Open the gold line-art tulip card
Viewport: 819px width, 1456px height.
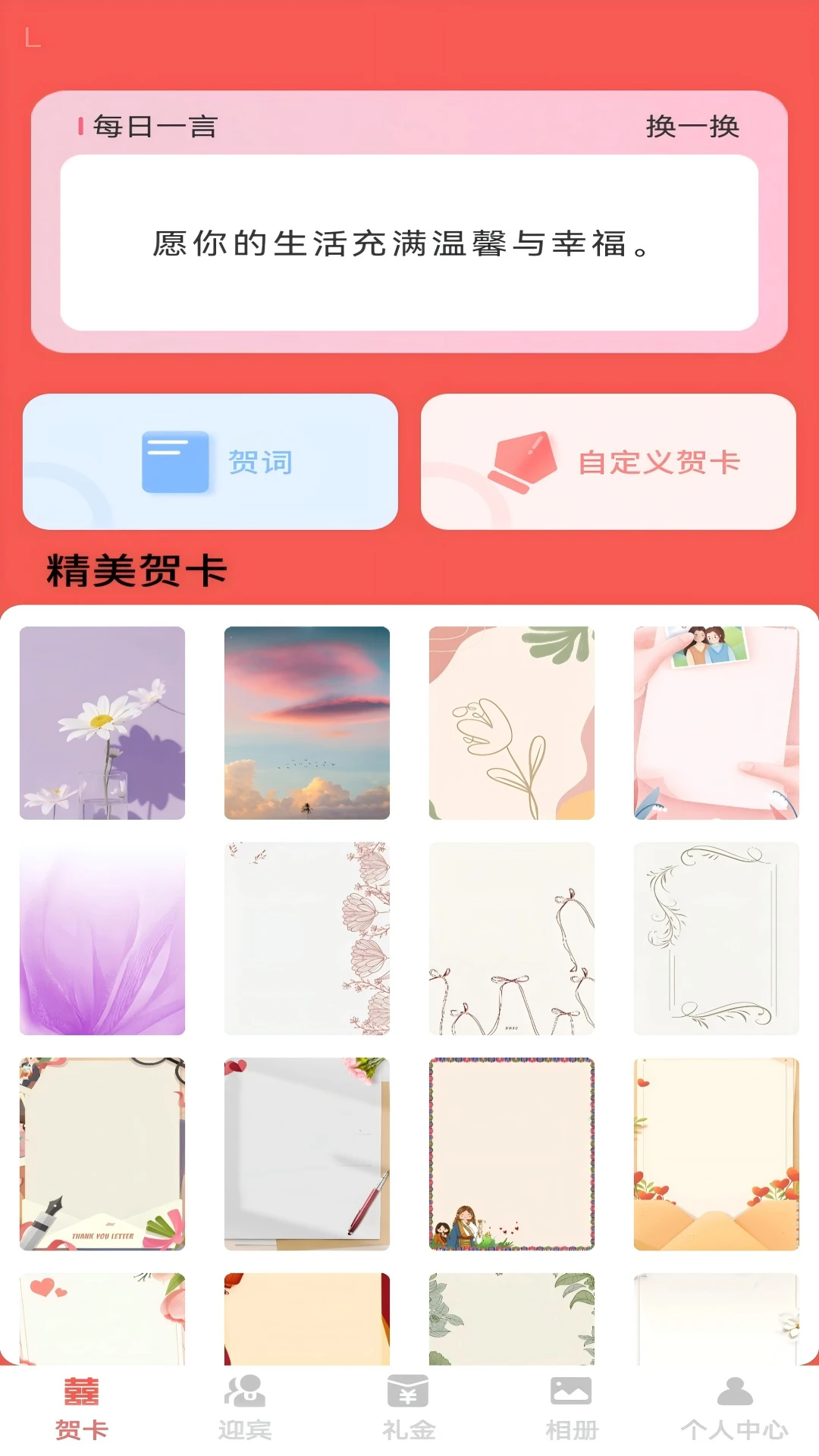pyautogui.click(x=512, y=723)
